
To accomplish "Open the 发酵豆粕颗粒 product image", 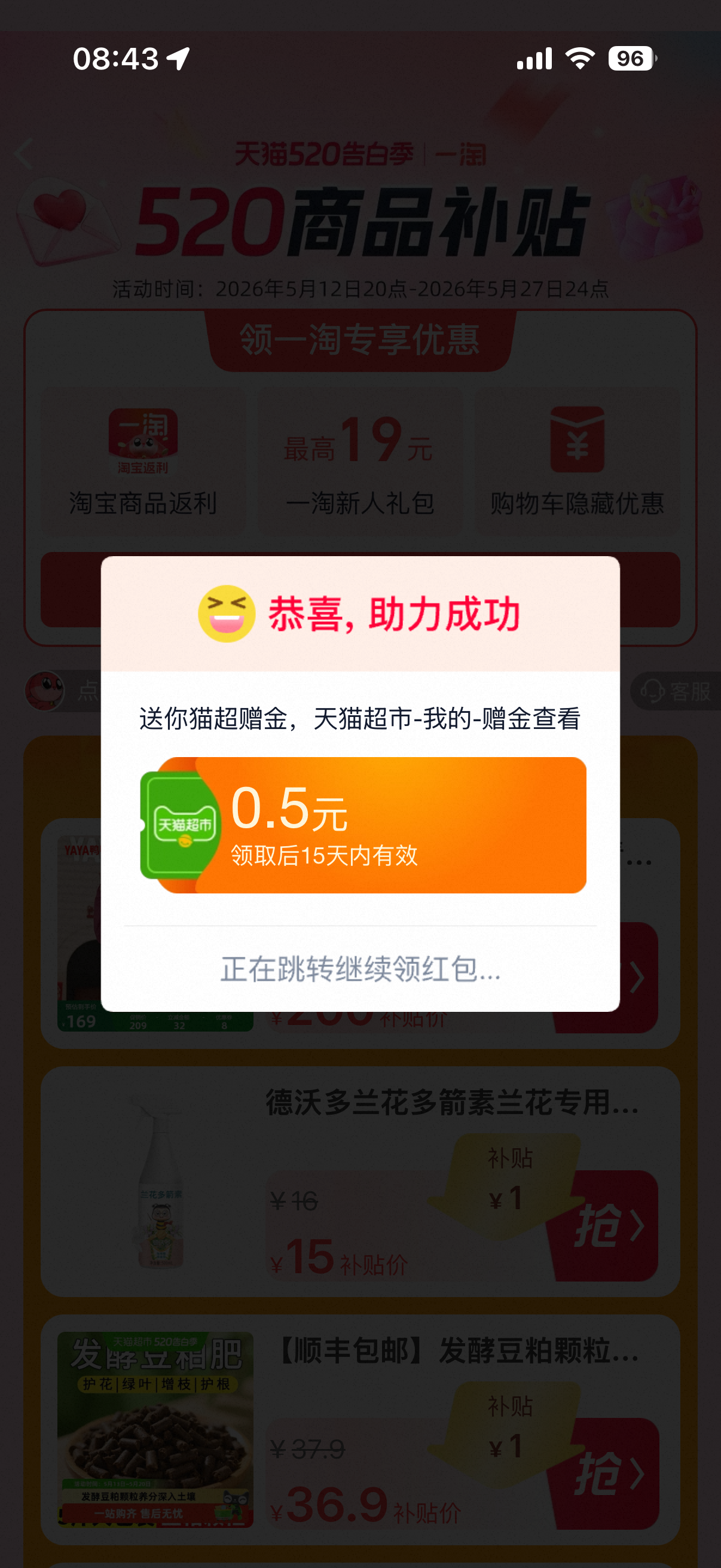I will [155, 1430].
